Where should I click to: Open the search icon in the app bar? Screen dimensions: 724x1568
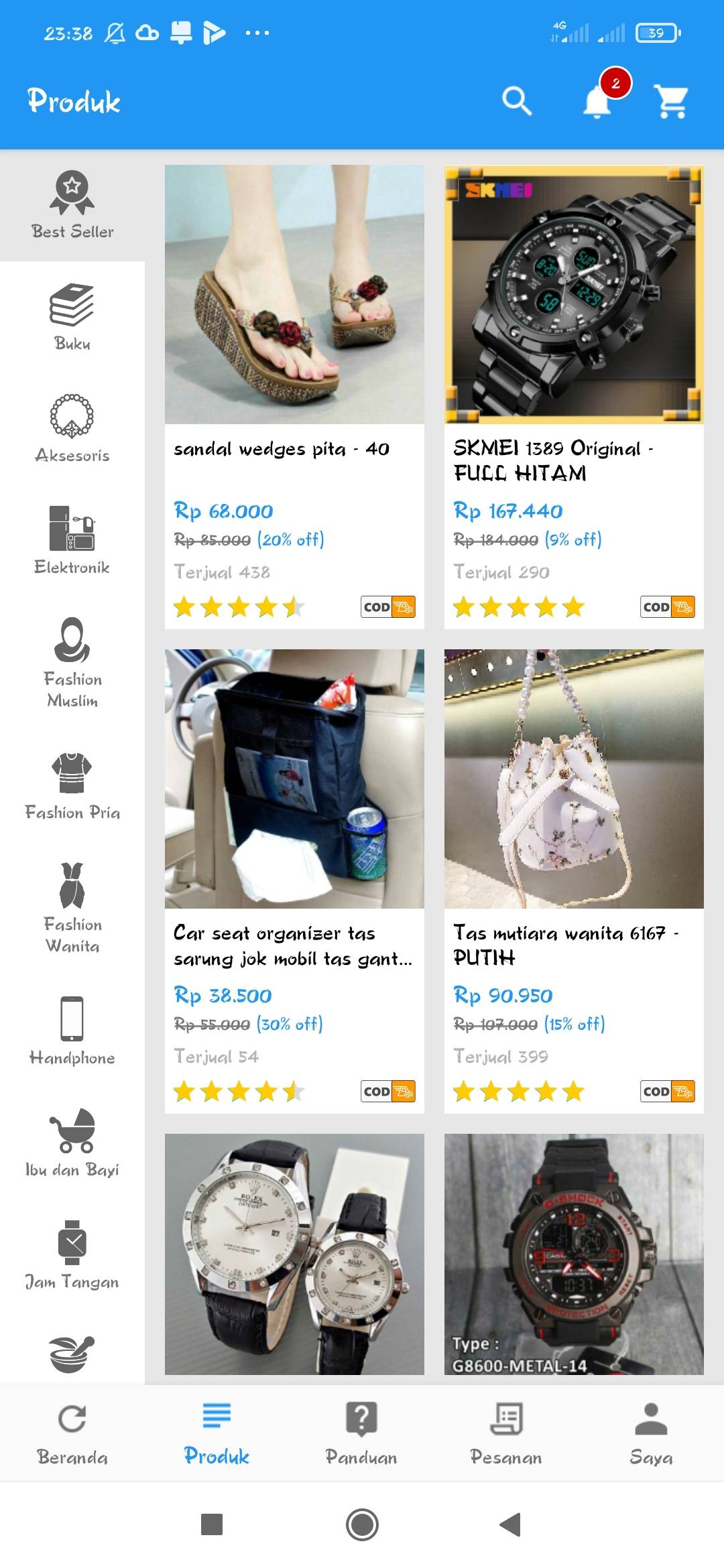517,101
